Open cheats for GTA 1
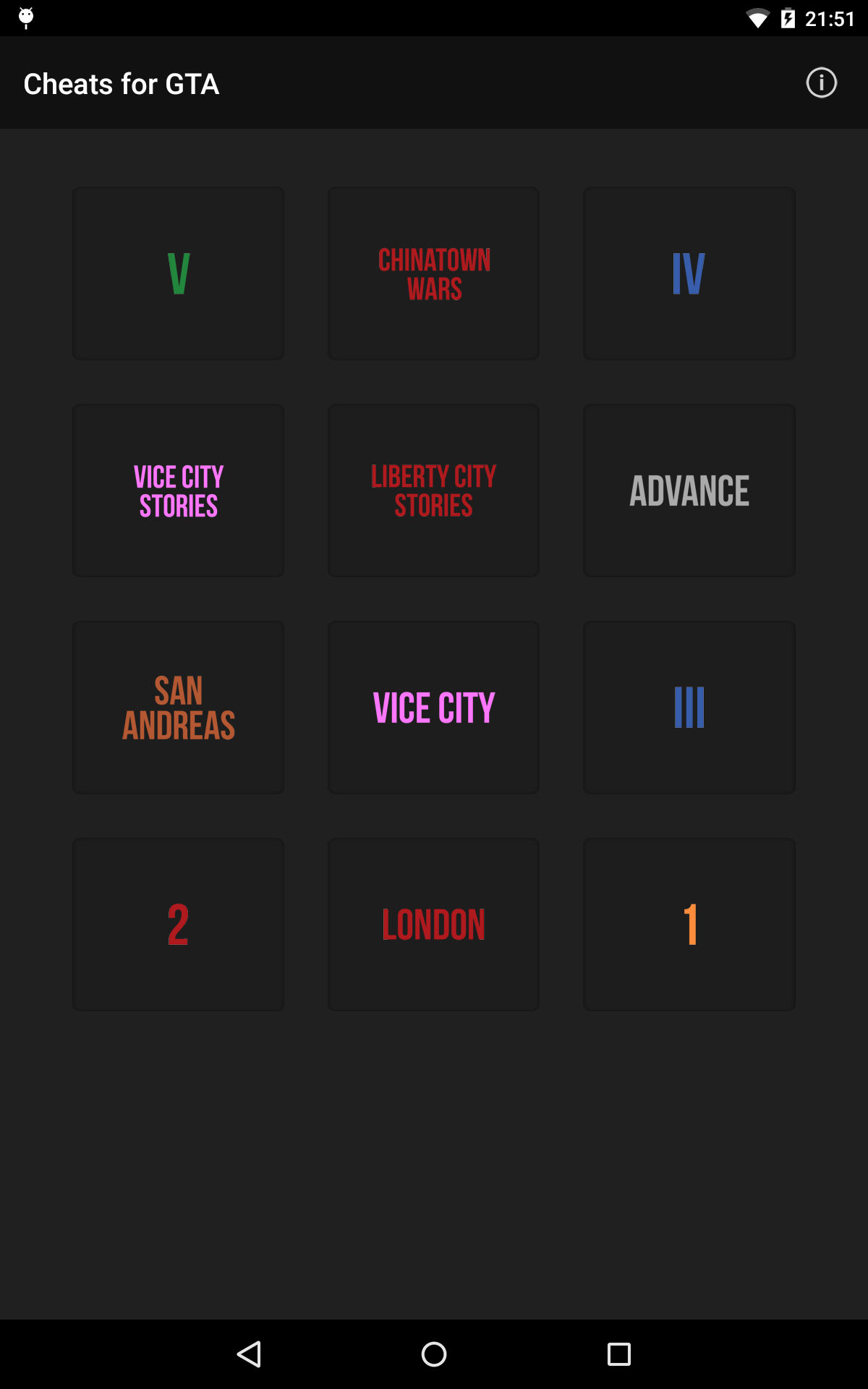 pyautogui.click(x=689, y=925)
